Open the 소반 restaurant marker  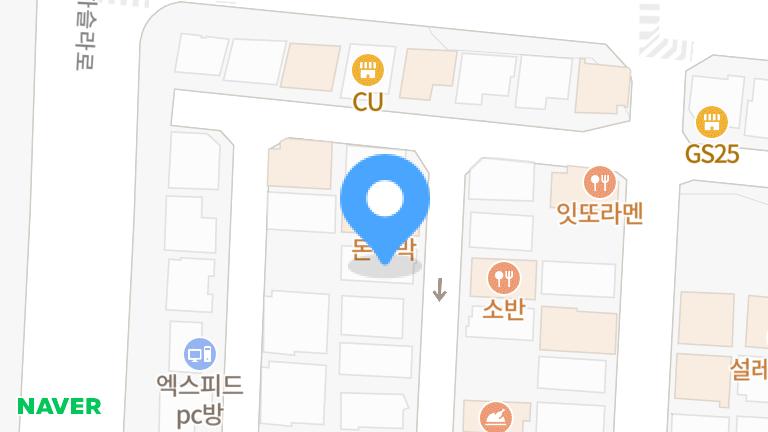coord(502,277)
